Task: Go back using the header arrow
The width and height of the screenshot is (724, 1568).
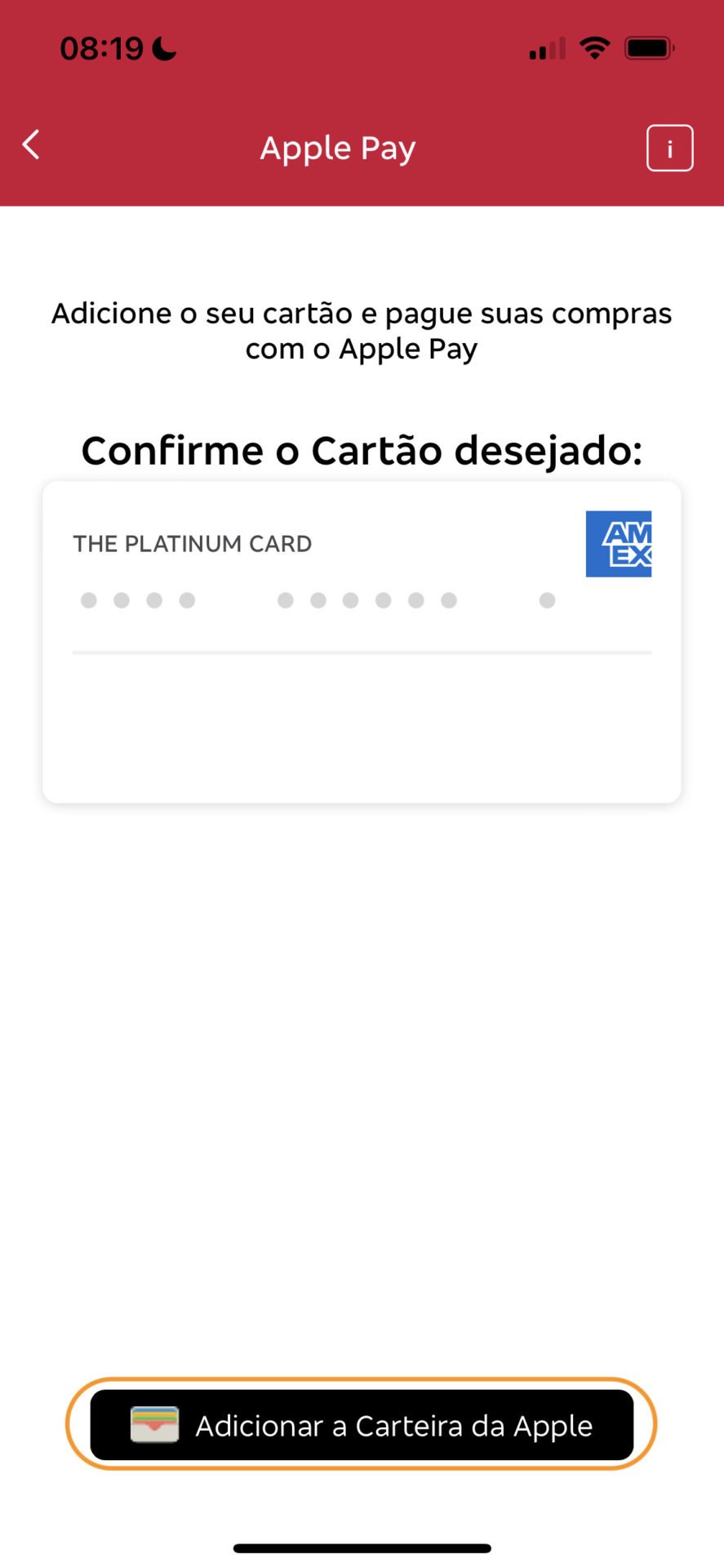Action: 31,145
